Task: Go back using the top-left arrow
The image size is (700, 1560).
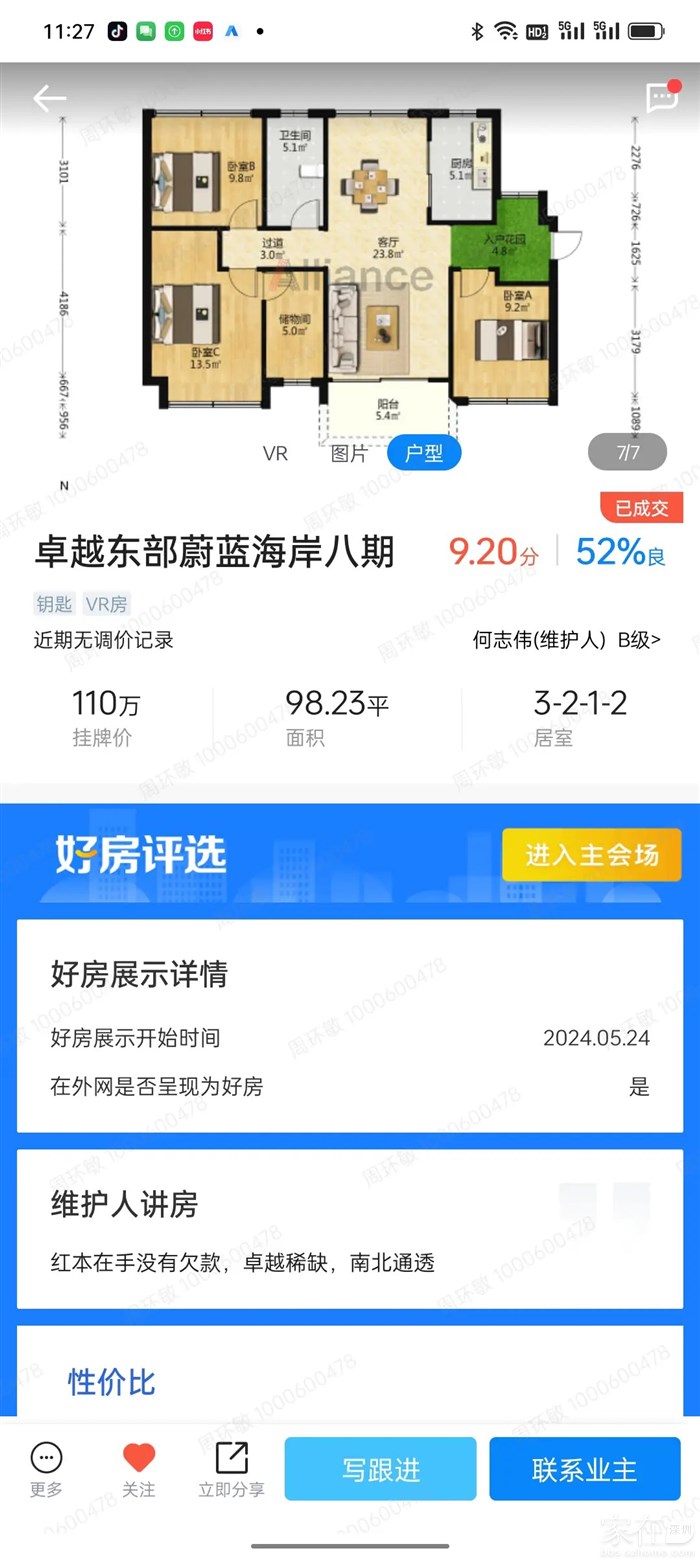Action: pyautogui.click(x=49, y=98)
